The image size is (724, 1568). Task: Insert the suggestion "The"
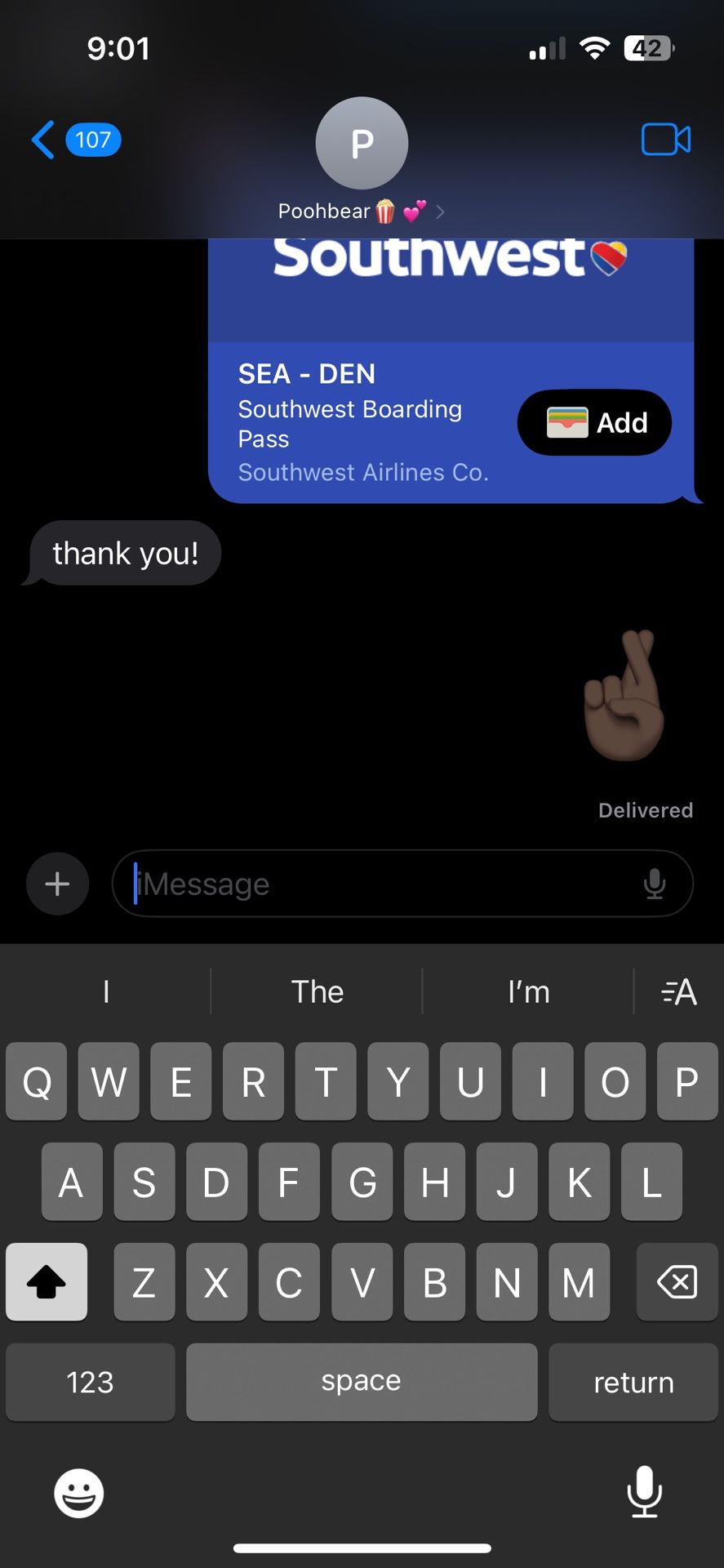[x=317, y=991]
